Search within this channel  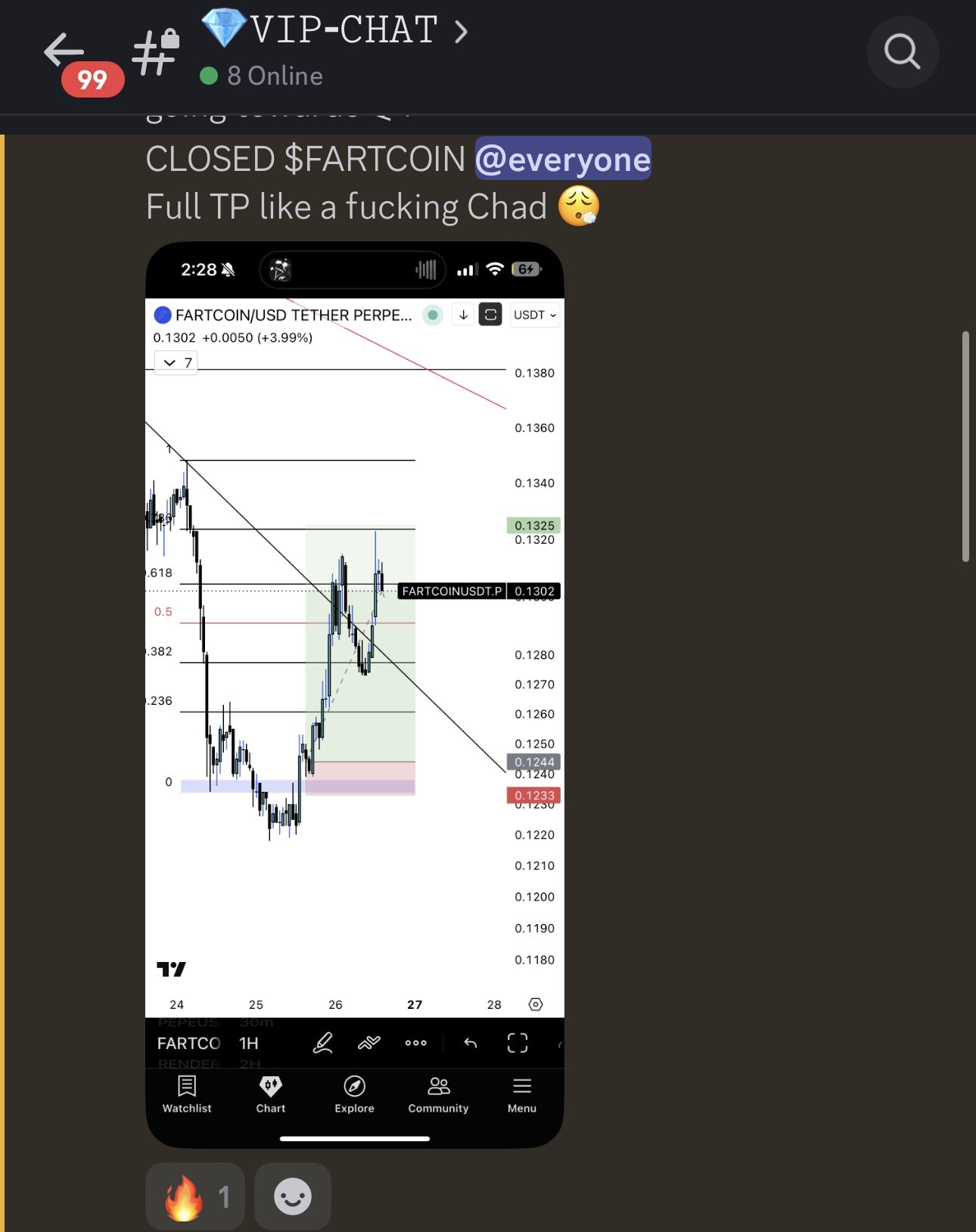(x=903, y=52)
